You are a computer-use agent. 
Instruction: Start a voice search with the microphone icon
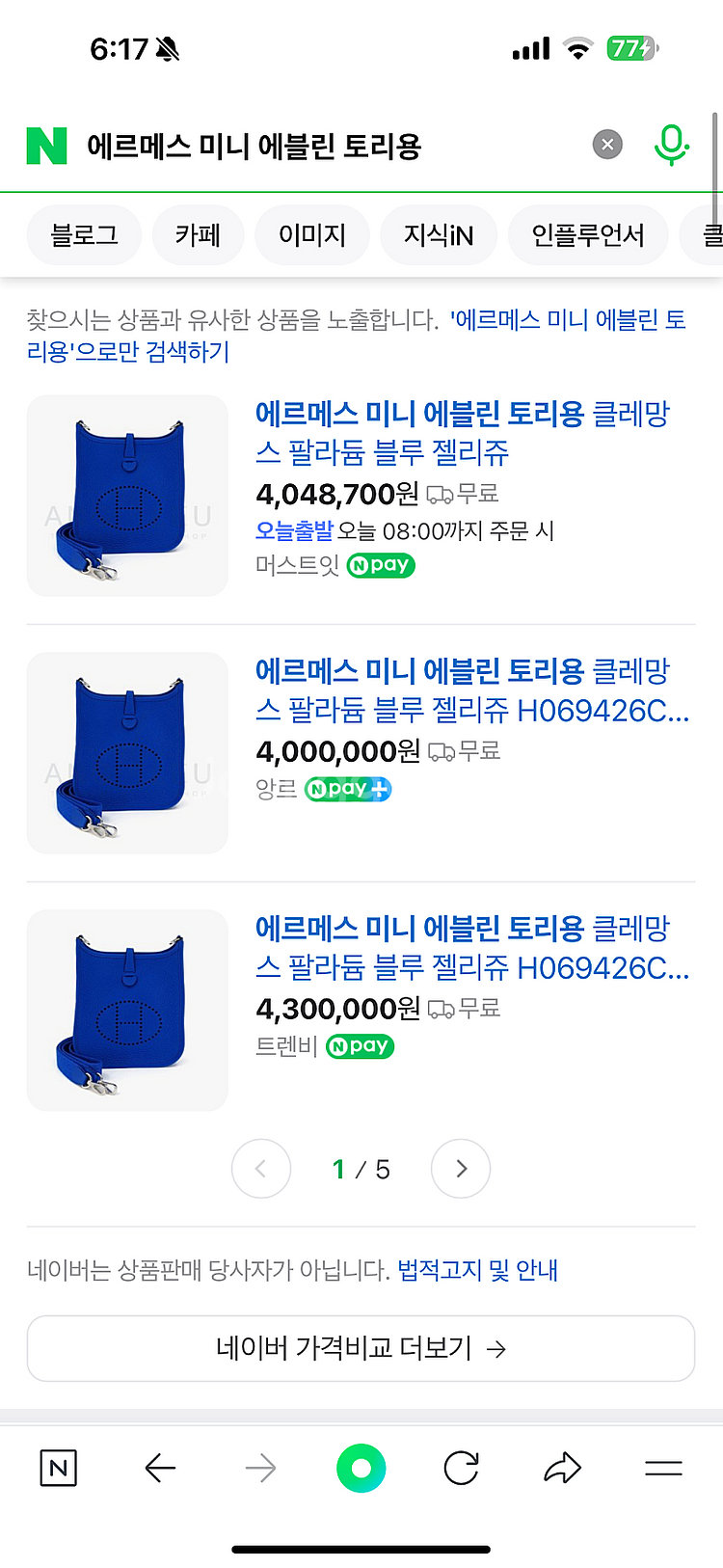click(671, 143)
